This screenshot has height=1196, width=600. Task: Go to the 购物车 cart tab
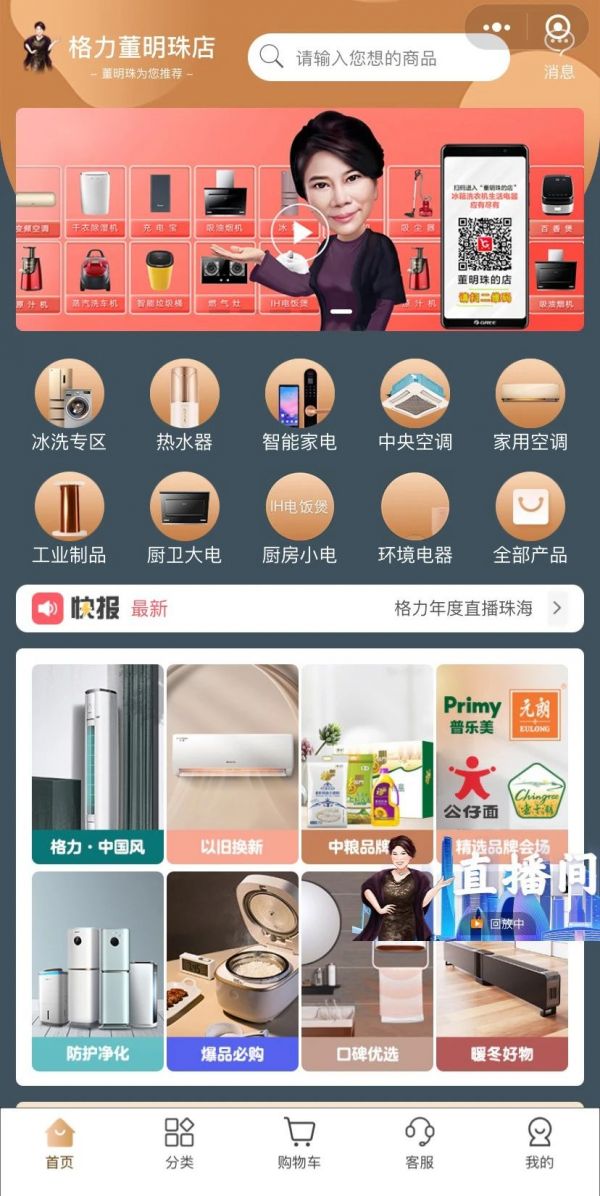(x=299, y=1144)
